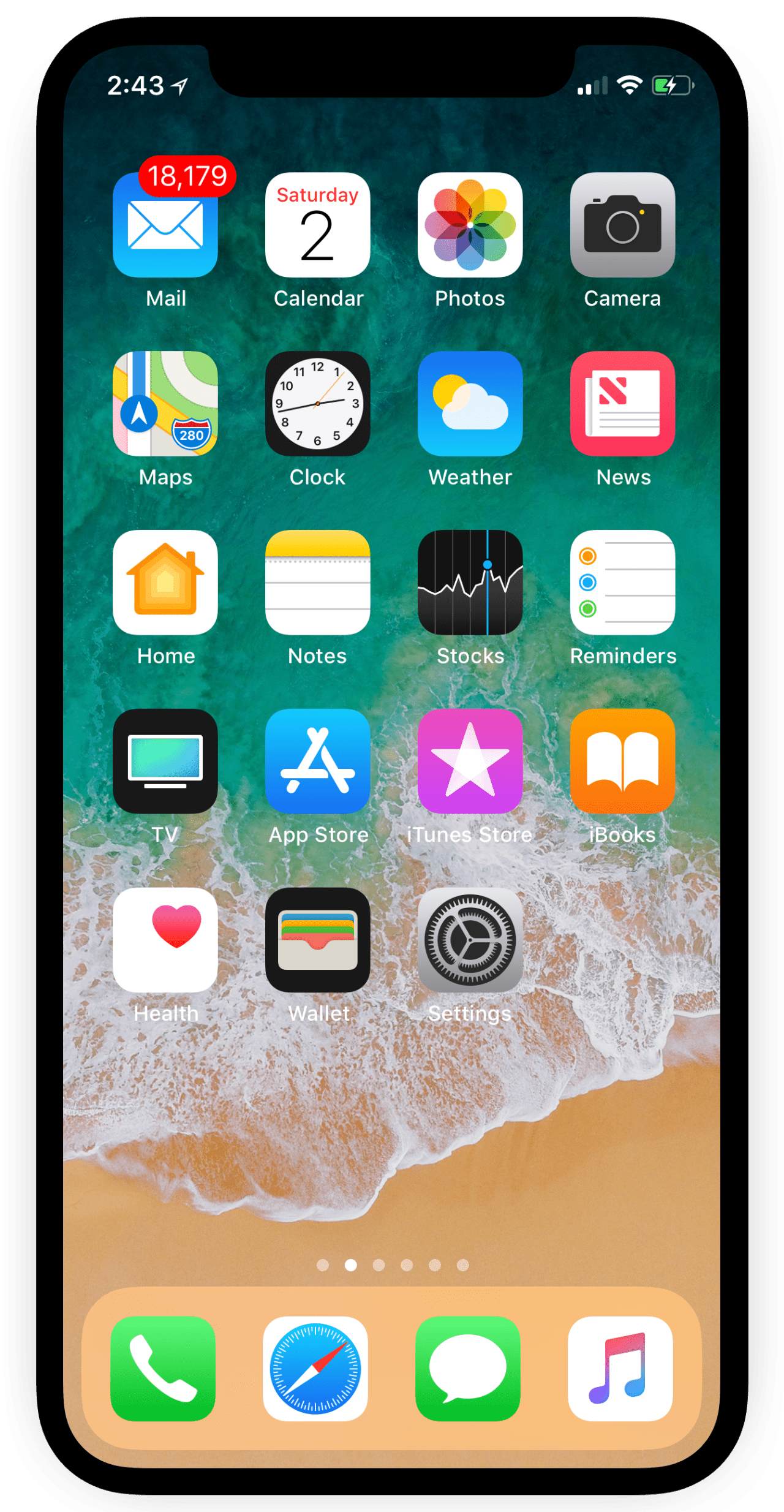Image resolution: width=784 pixels, height=1512 pixels.
Task: Open the App Store
Action: coord(317,762)
